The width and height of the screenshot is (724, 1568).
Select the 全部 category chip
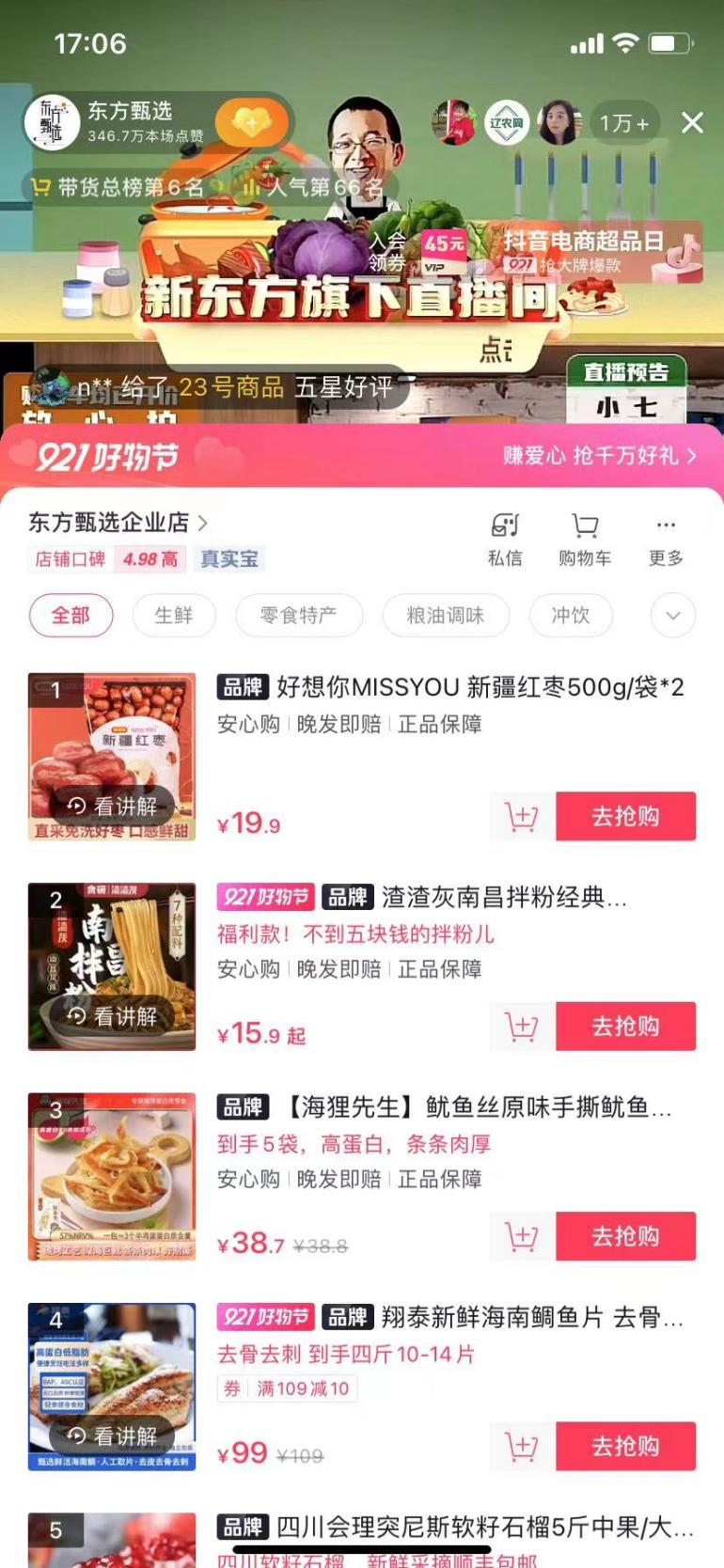tap(71, 616)
